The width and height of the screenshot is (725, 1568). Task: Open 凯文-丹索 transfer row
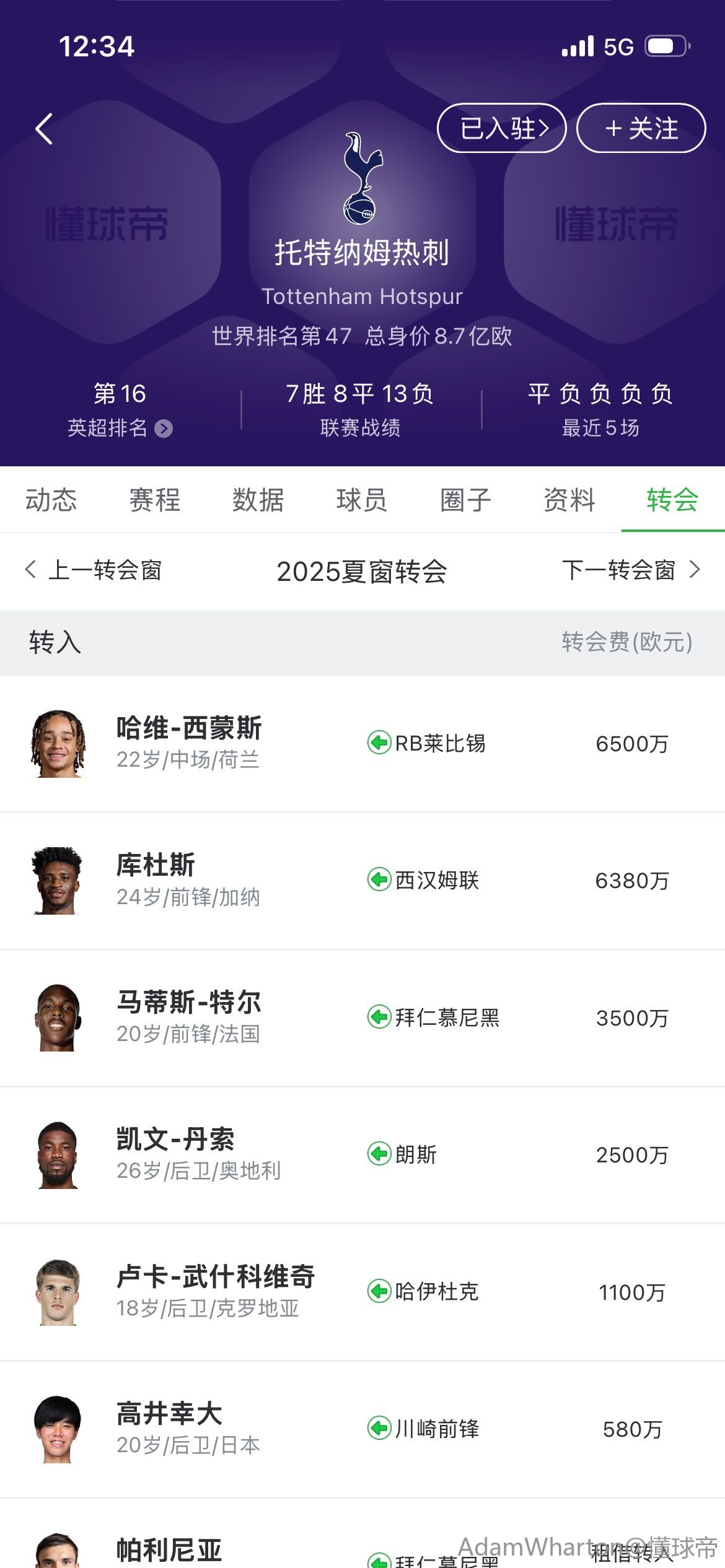click(362, 1154)
